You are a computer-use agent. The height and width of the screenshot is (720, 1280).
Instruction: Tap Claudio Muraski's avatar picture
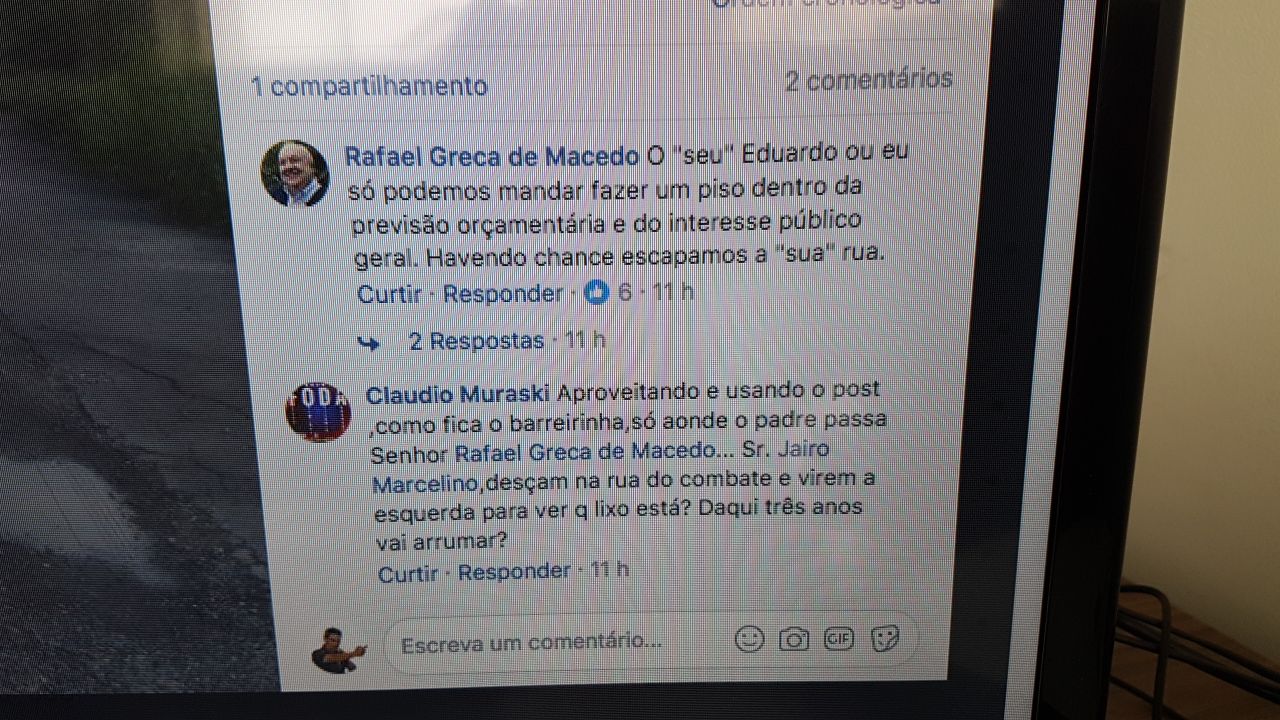point(317,411)
